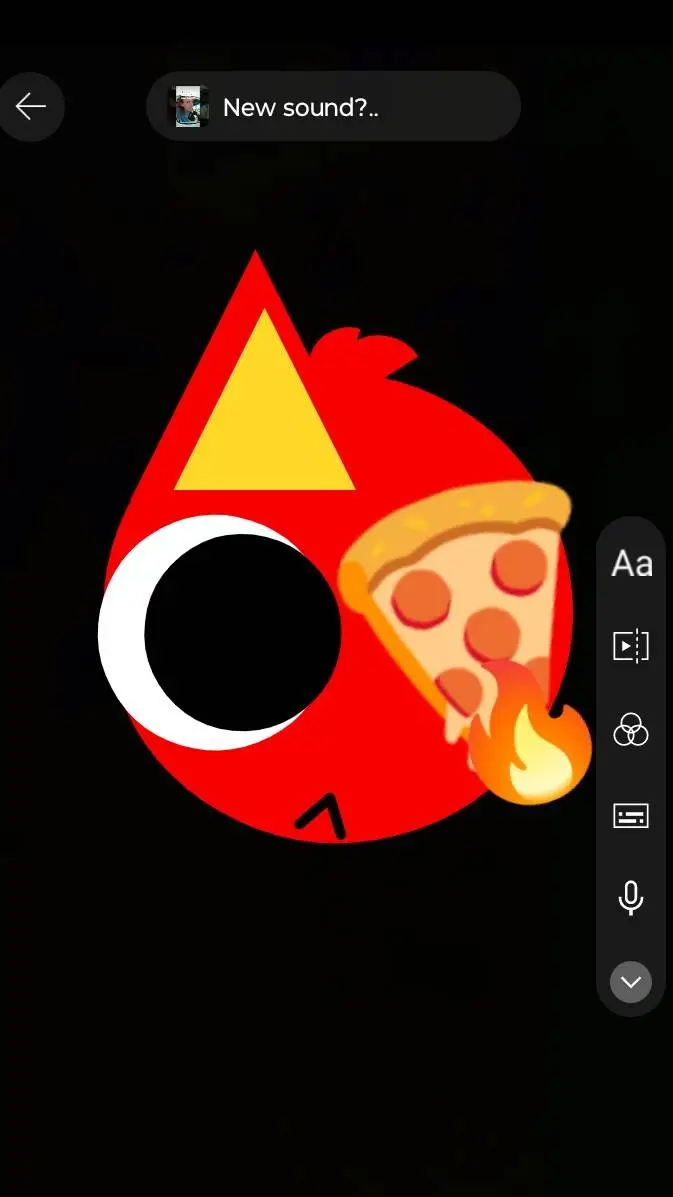Viewport: 673px width, 1197px height.
Task: Go back using the arrow
Action: [31, 106]
